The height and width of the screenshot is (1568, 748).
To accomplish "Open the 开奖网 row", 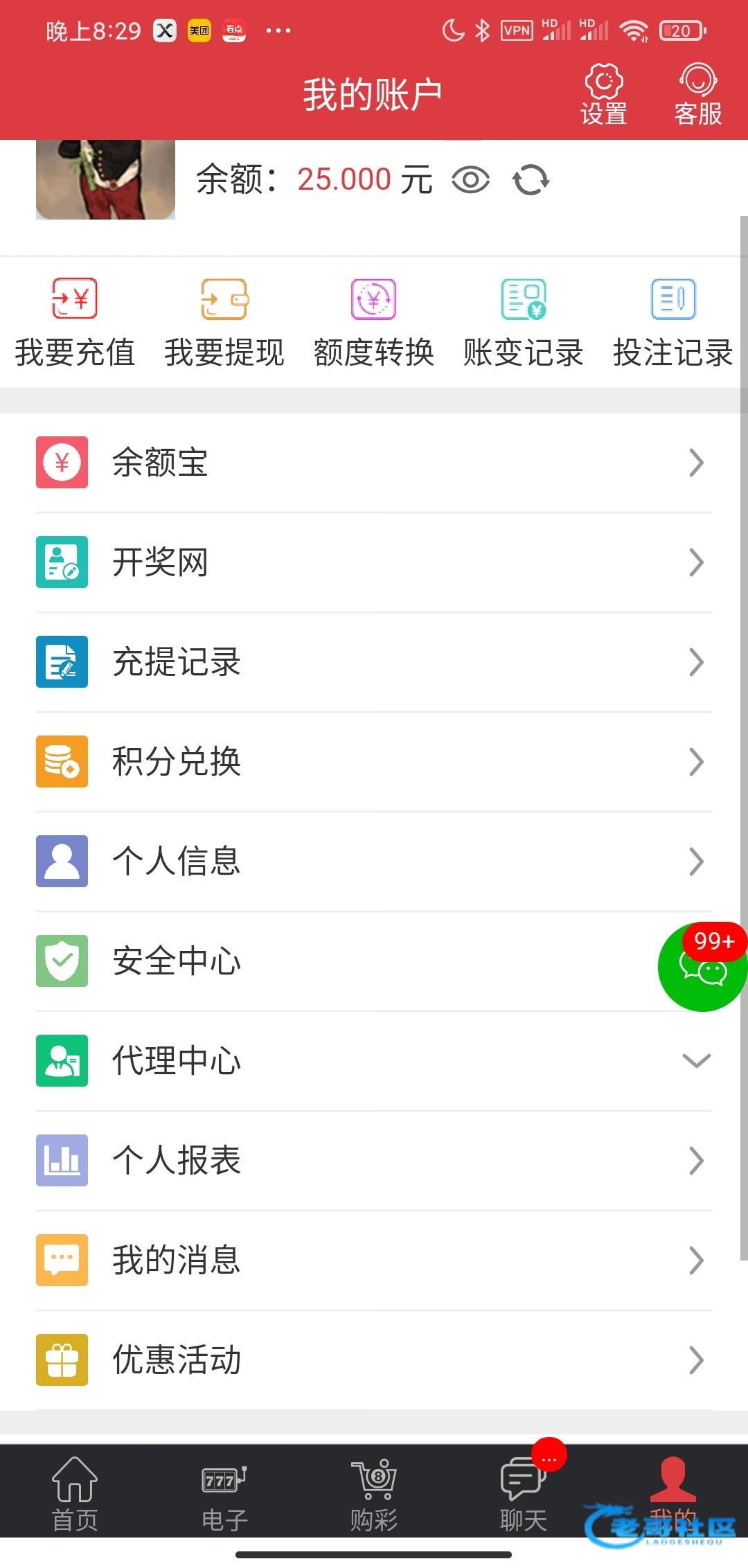I will [x=374, y=562].
